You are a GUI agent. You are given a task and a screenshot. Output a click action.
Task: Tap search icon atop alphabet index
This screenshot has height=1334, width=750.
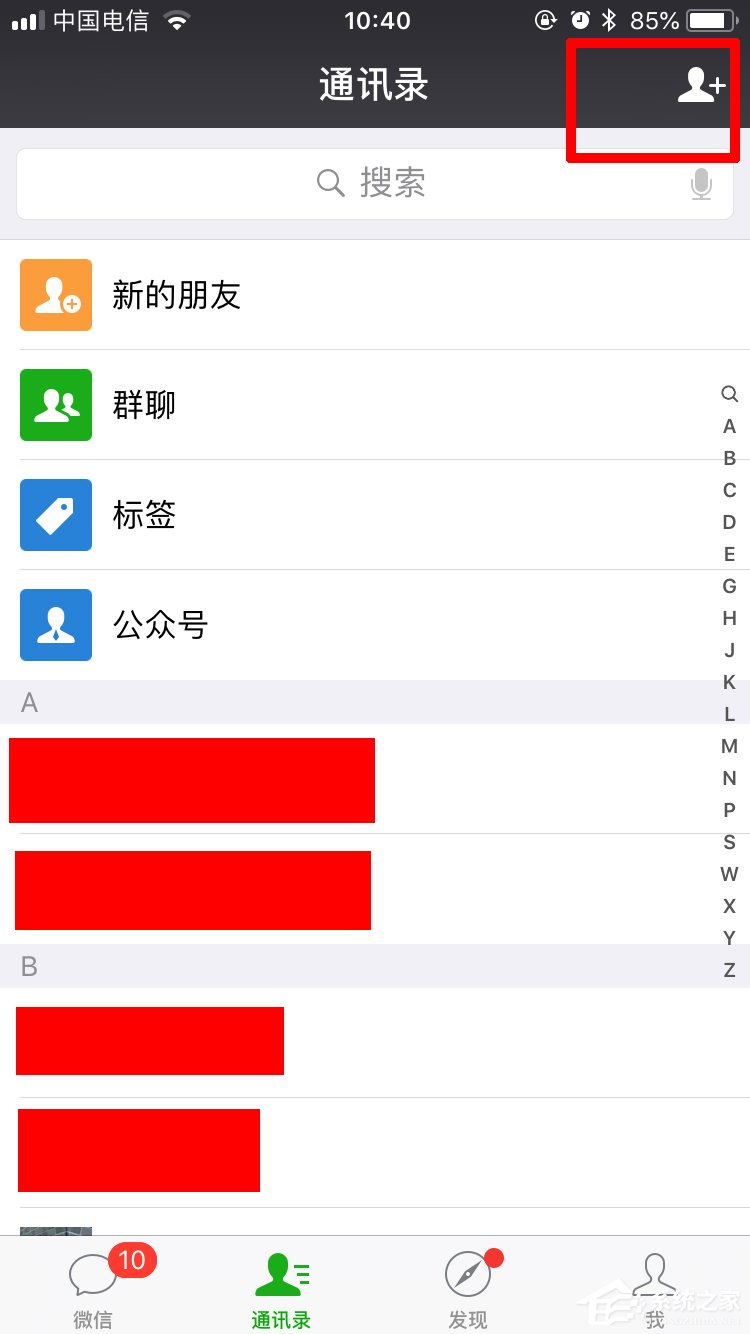(729, 394)
